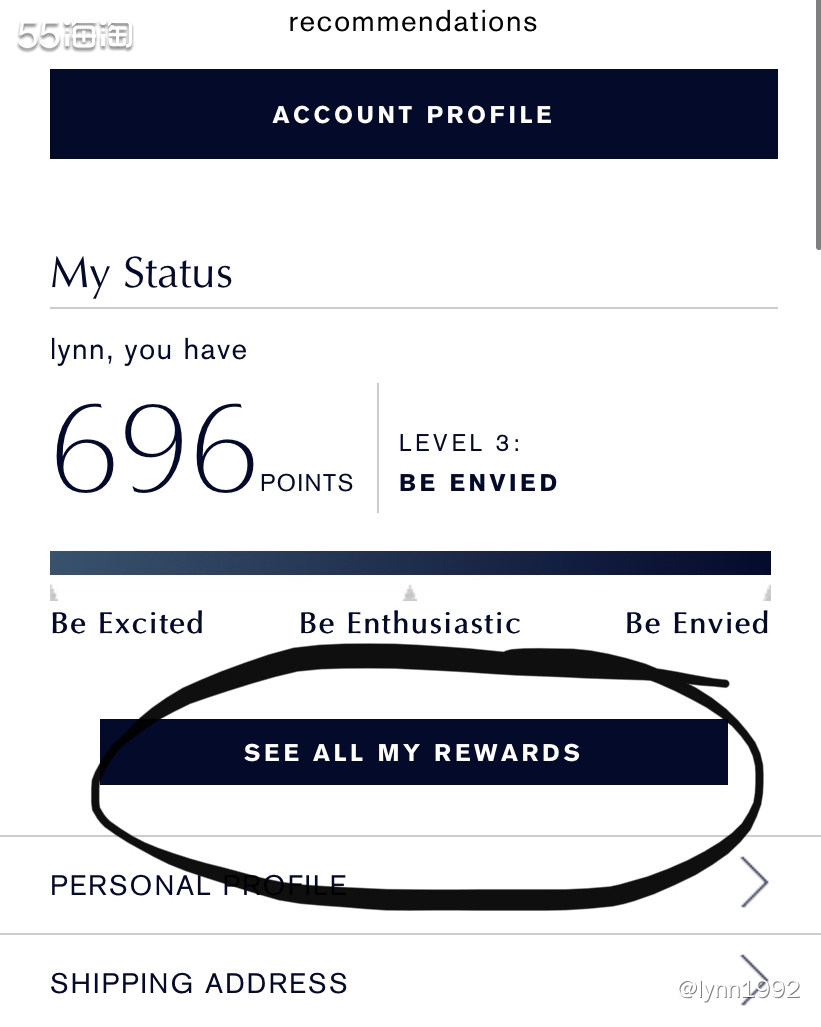821x1027 pixels.
Task: Tap See All My Rewards
Action: (413, 752)
